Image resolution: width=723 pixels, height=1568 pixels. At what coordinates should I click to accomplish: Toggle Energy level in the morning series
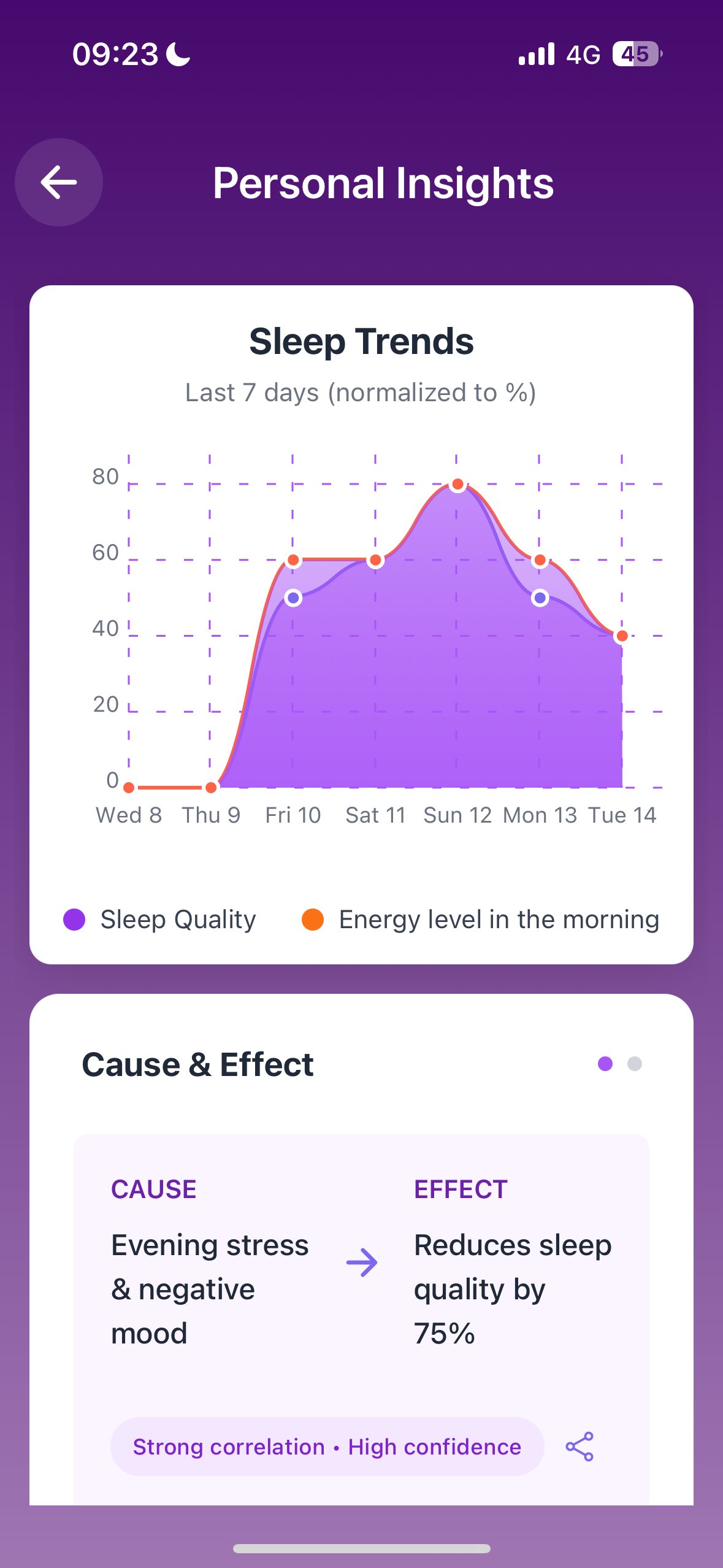click(x=481, y=920)
